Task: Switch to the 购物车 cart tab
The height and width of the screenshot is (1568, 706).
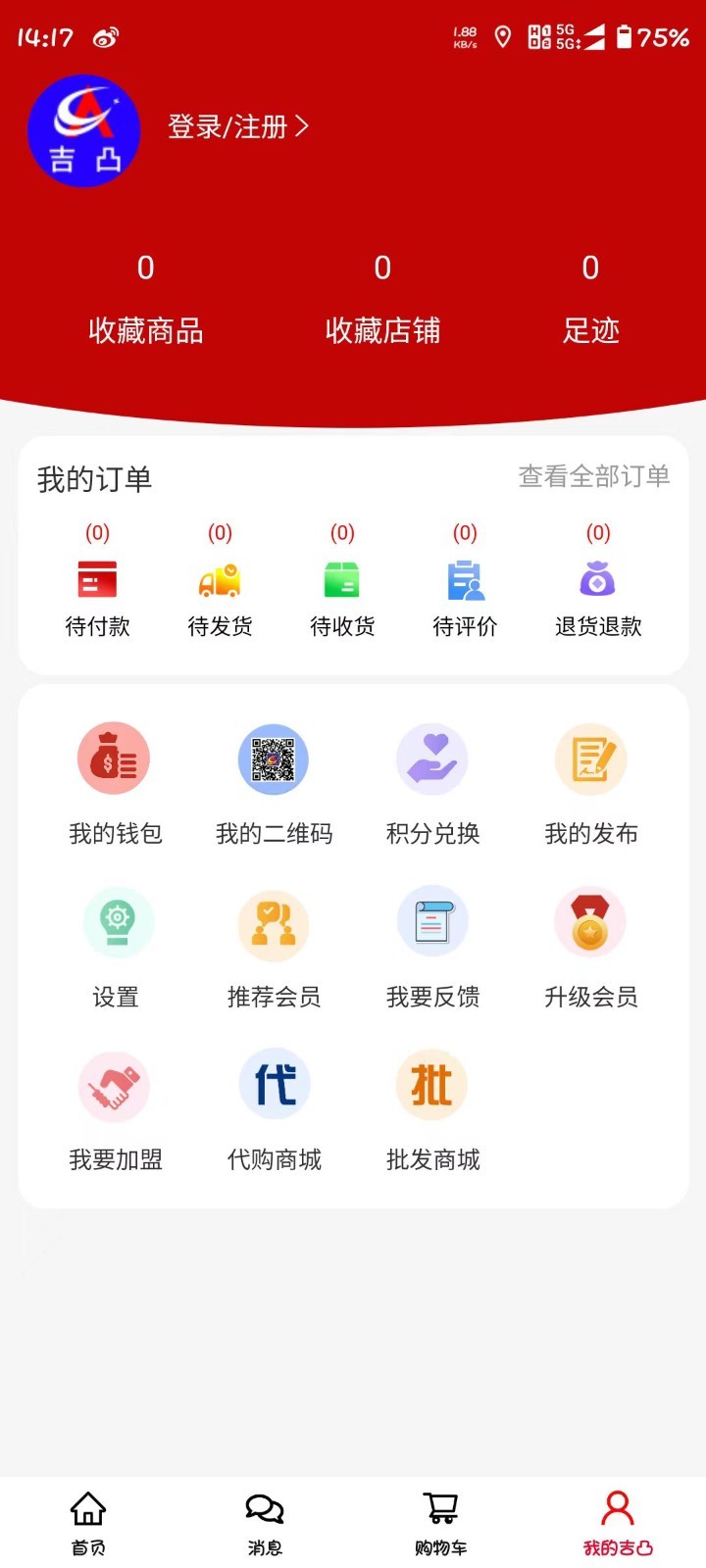Action: pos(440,1523)
